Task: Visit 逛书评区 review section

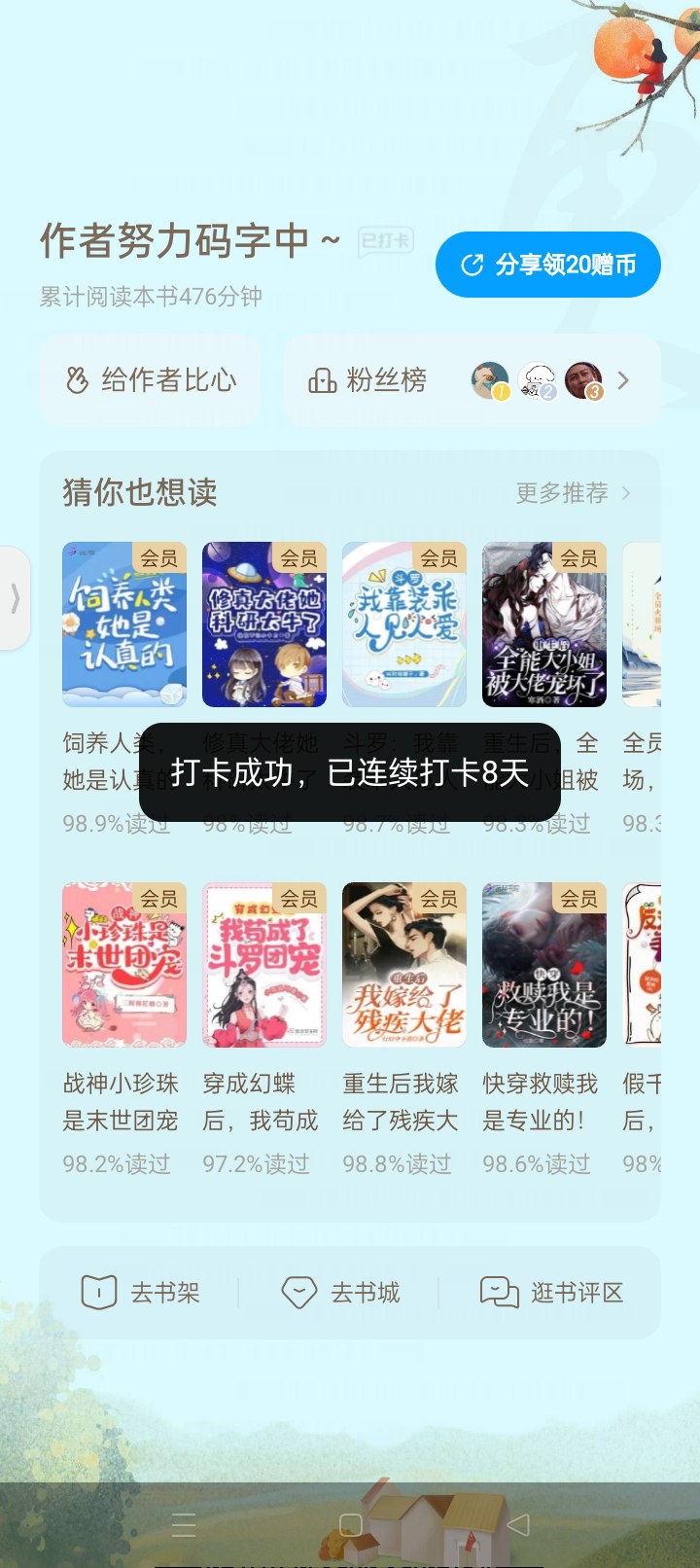Action: pyautogui.click(x=551, y=1293)
